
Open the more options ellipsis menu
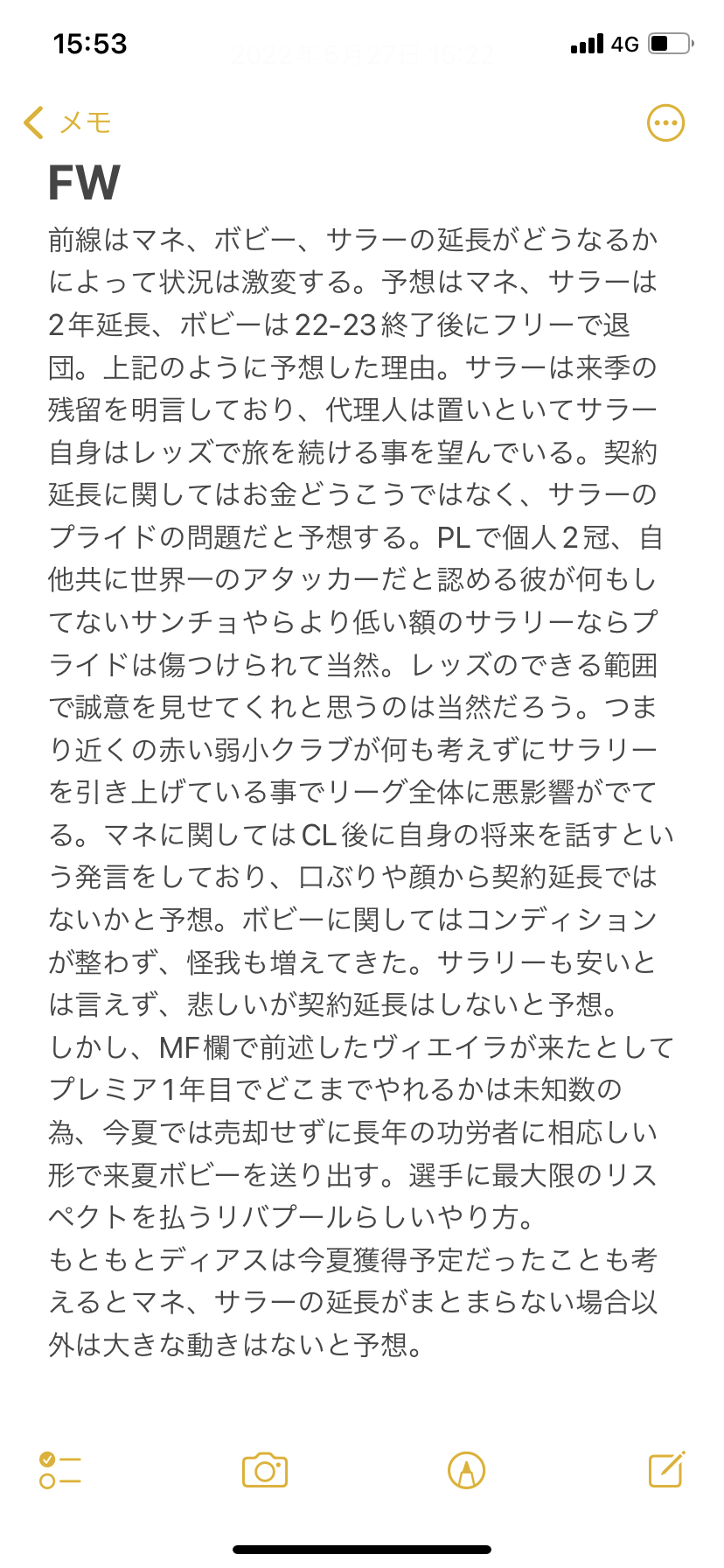[x=665, y=123]
